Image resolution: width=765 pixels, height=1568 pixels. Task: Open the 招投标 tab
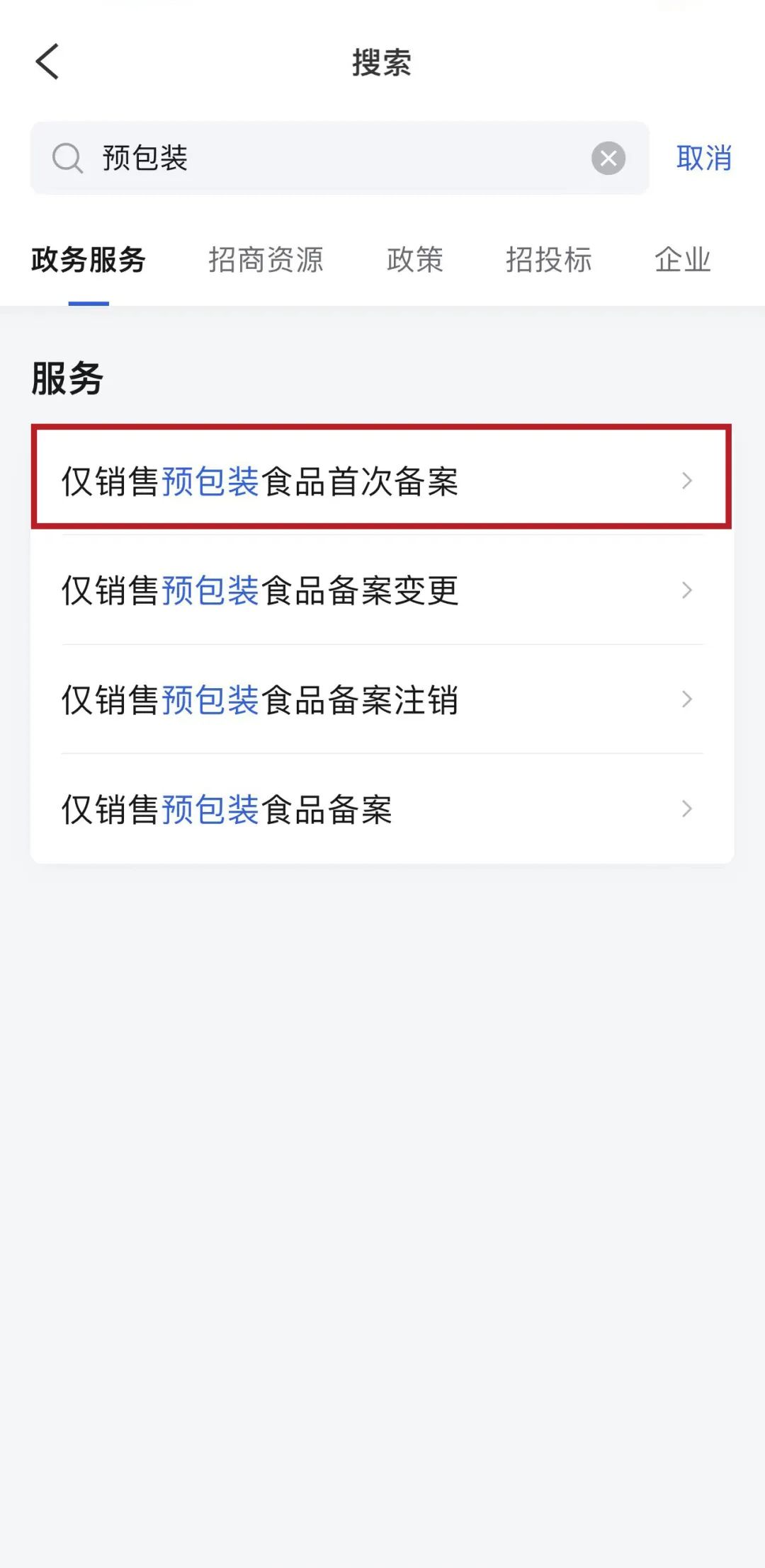click(x=549, y=260)
